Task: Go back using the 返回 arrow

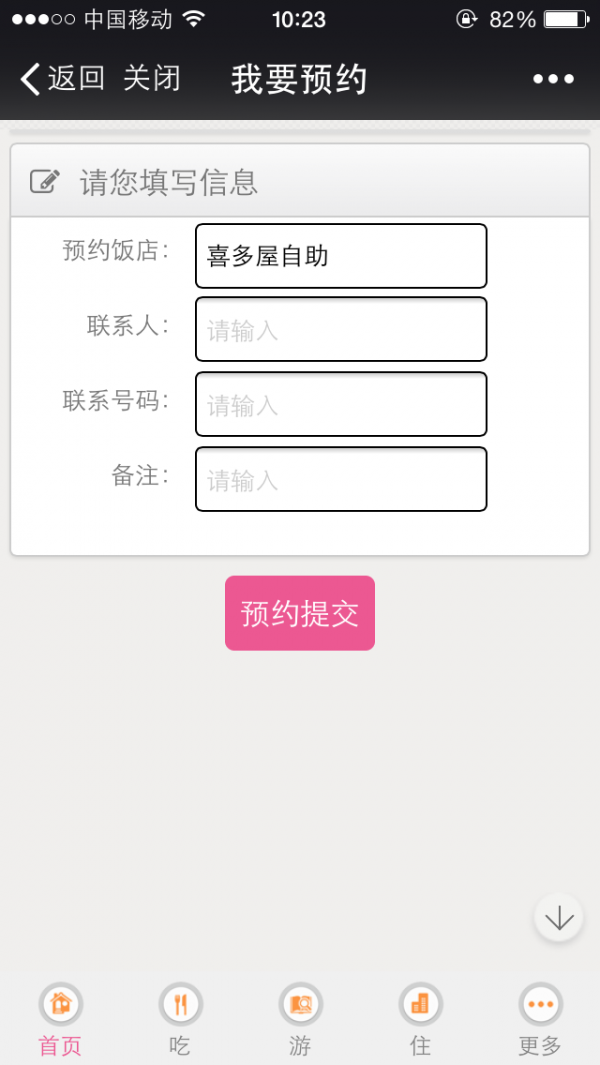Action: tap(62, 79)
